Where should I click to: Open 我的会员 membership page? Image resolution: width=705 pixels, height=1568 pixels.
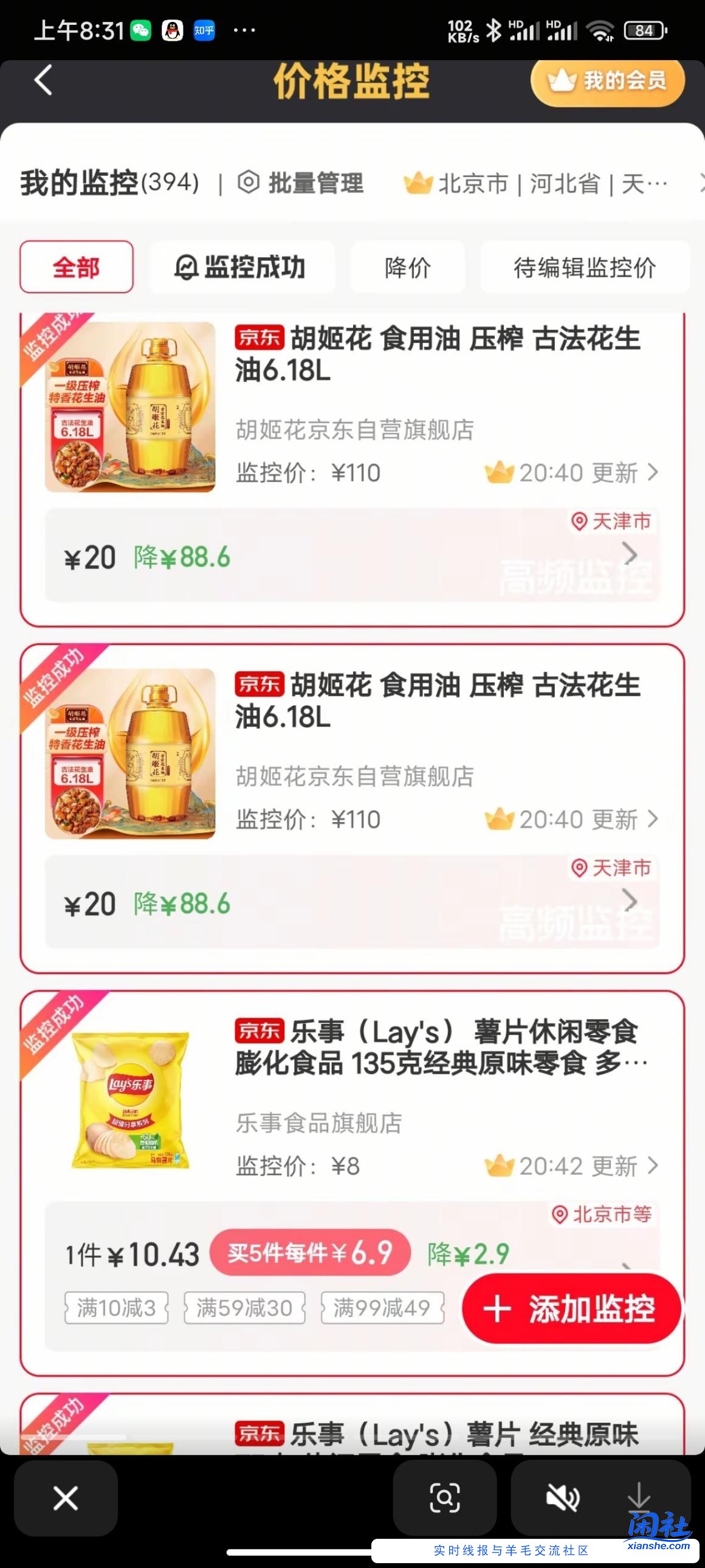click(608, 80)
